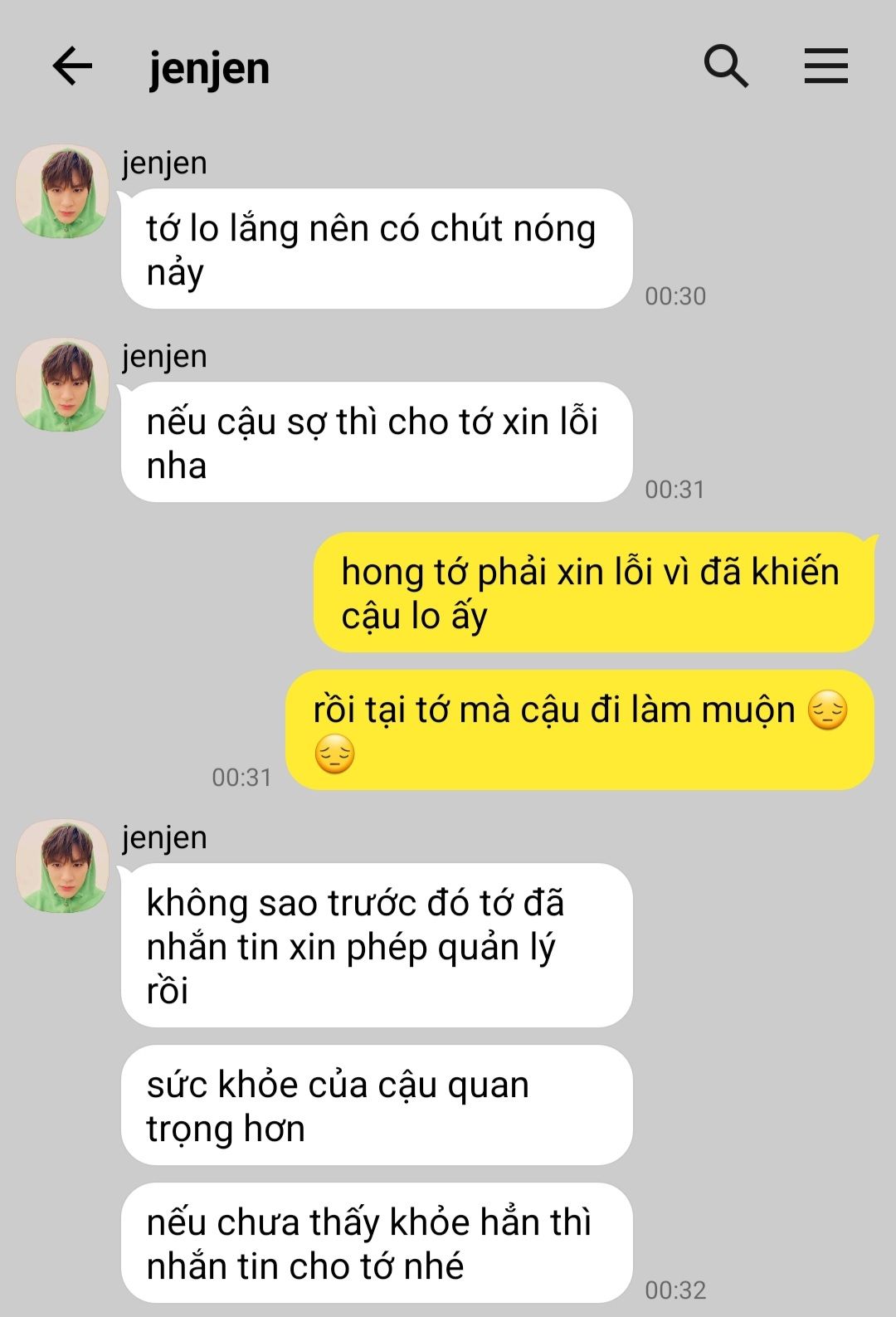Open jenjen's profile picture at 00:30 message
Viewport: 896px width, 1317px height.
point(63,191)
